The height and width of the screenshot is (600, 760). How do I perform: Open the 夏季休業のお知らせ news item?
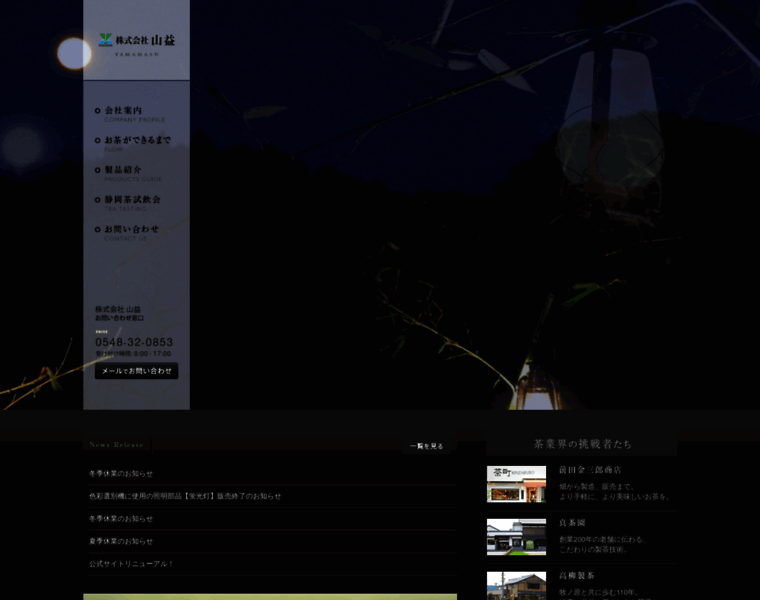pos(121,541)
